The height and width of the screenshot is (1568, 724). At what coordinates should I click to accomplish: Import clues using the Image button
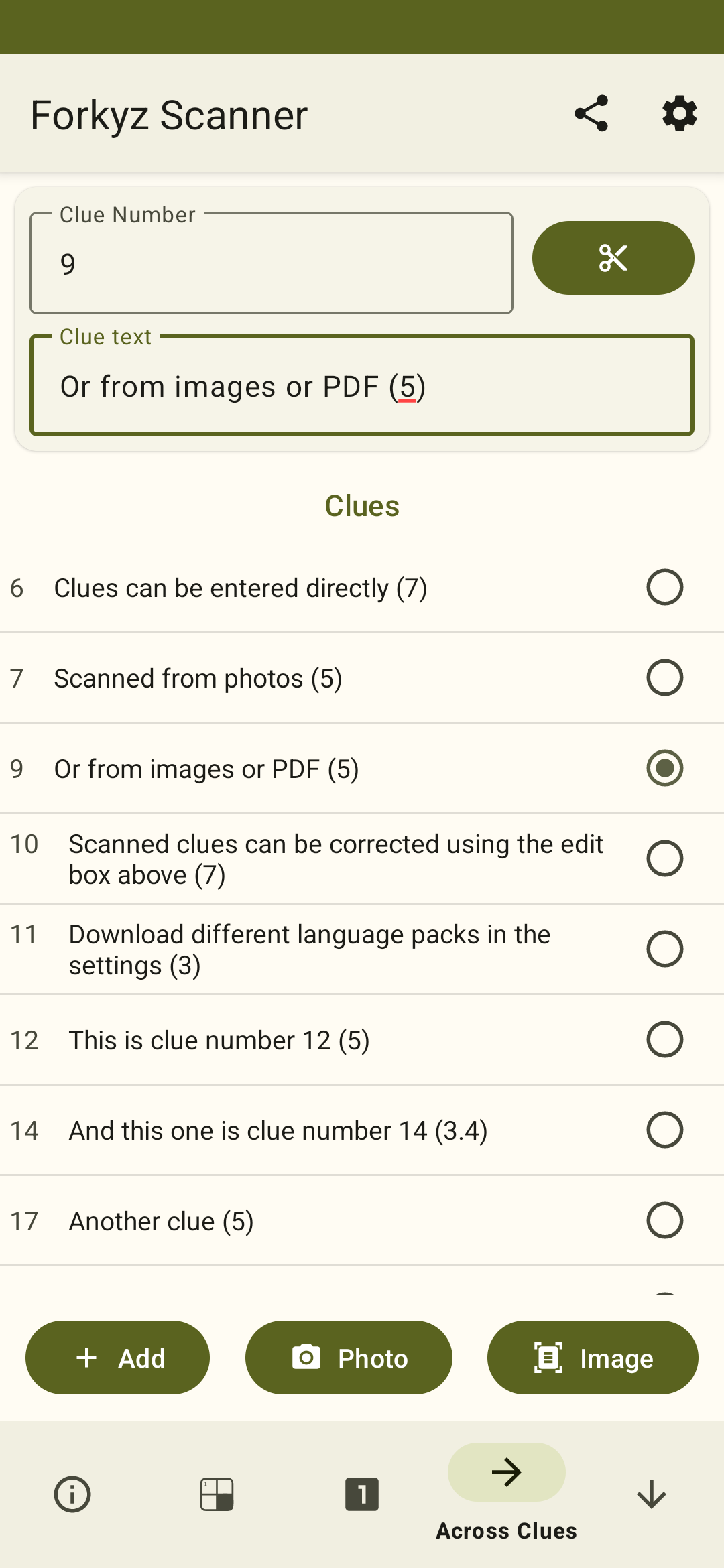pos(593,1358)
